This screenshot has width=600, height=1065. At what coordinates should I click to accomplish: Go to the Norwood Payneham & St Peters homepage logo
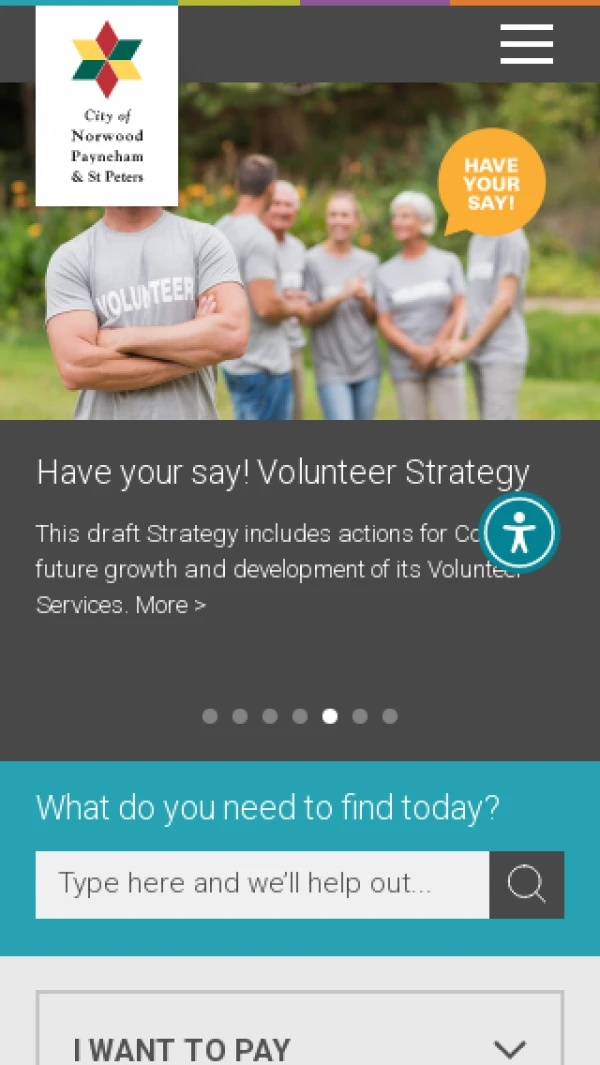107,105
